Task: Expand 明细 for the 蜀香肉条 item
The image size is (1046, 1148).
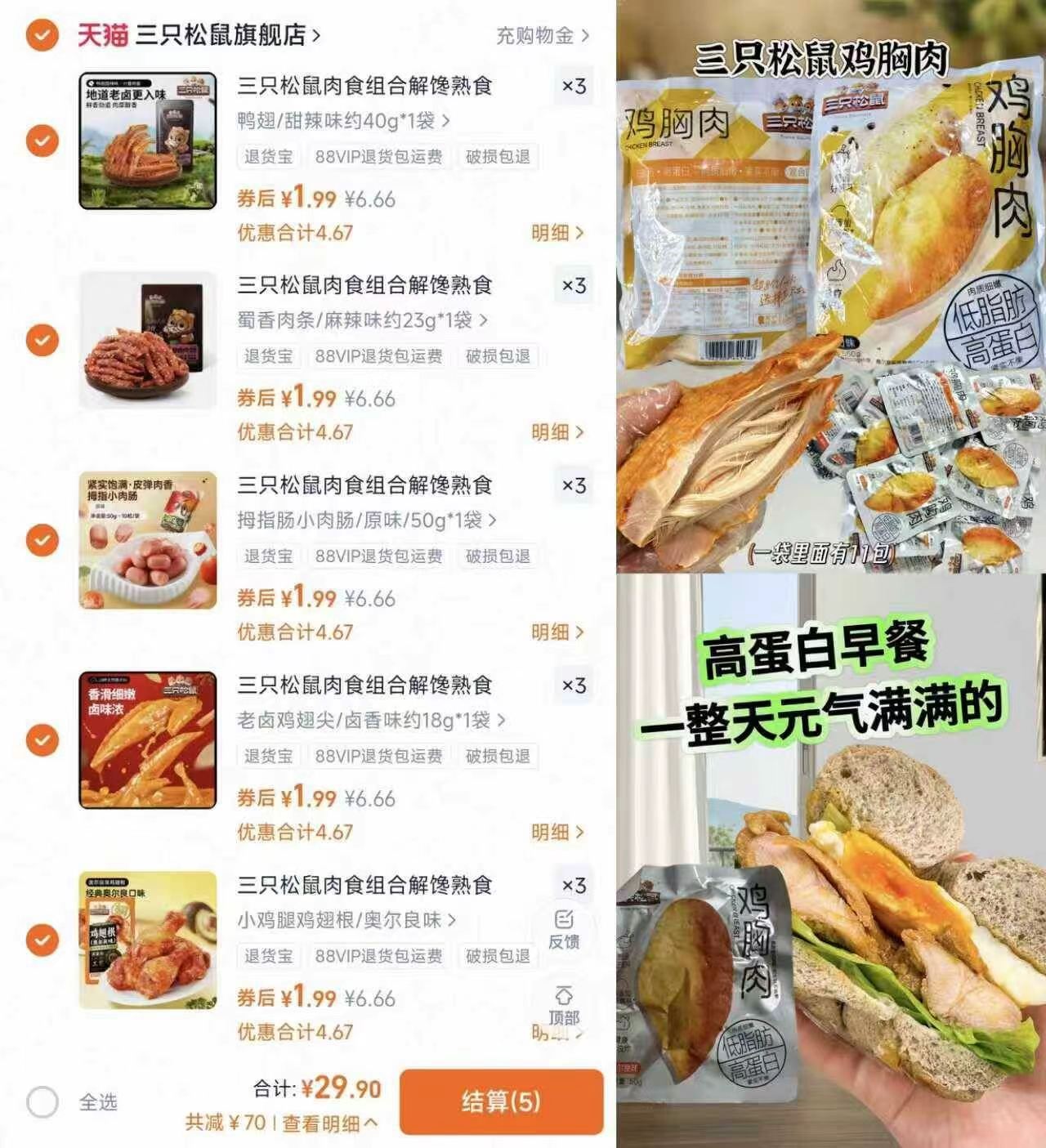Action: [x=559, y=431]
